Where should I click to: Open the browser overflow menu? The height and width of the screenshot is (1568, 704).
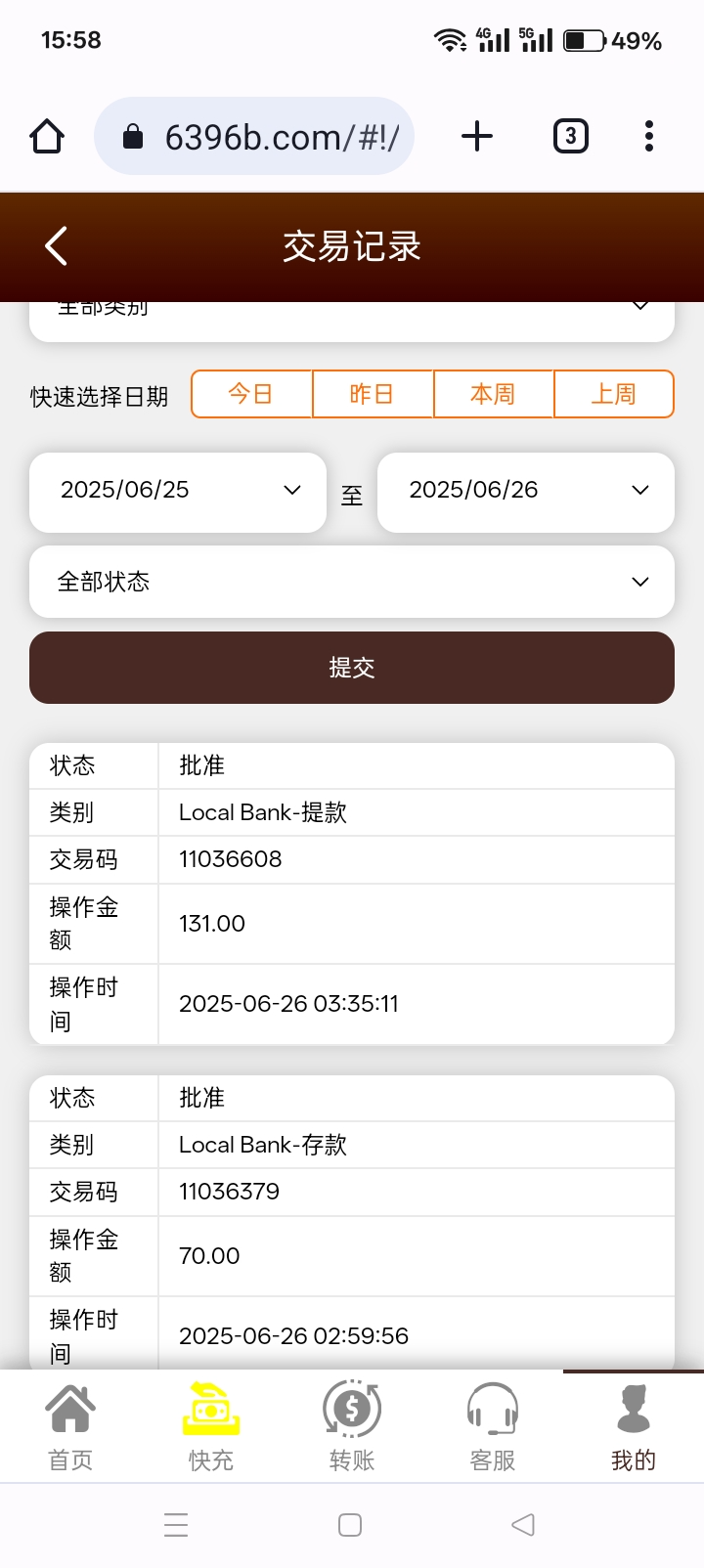coord(648,137)
